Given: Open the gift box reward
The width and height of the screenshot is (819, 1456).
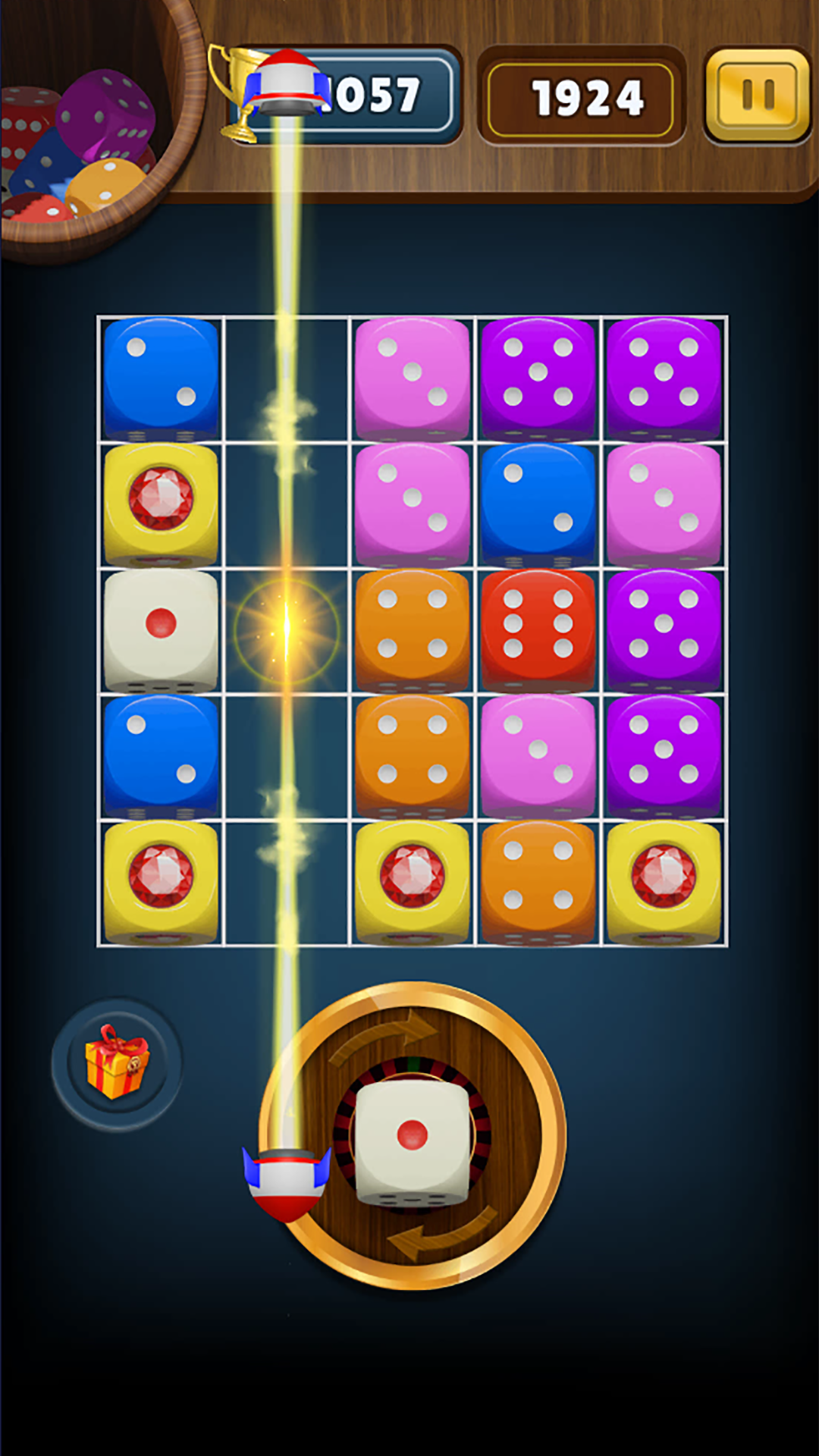Looking at the screenshot, I should coord(117,1062).
